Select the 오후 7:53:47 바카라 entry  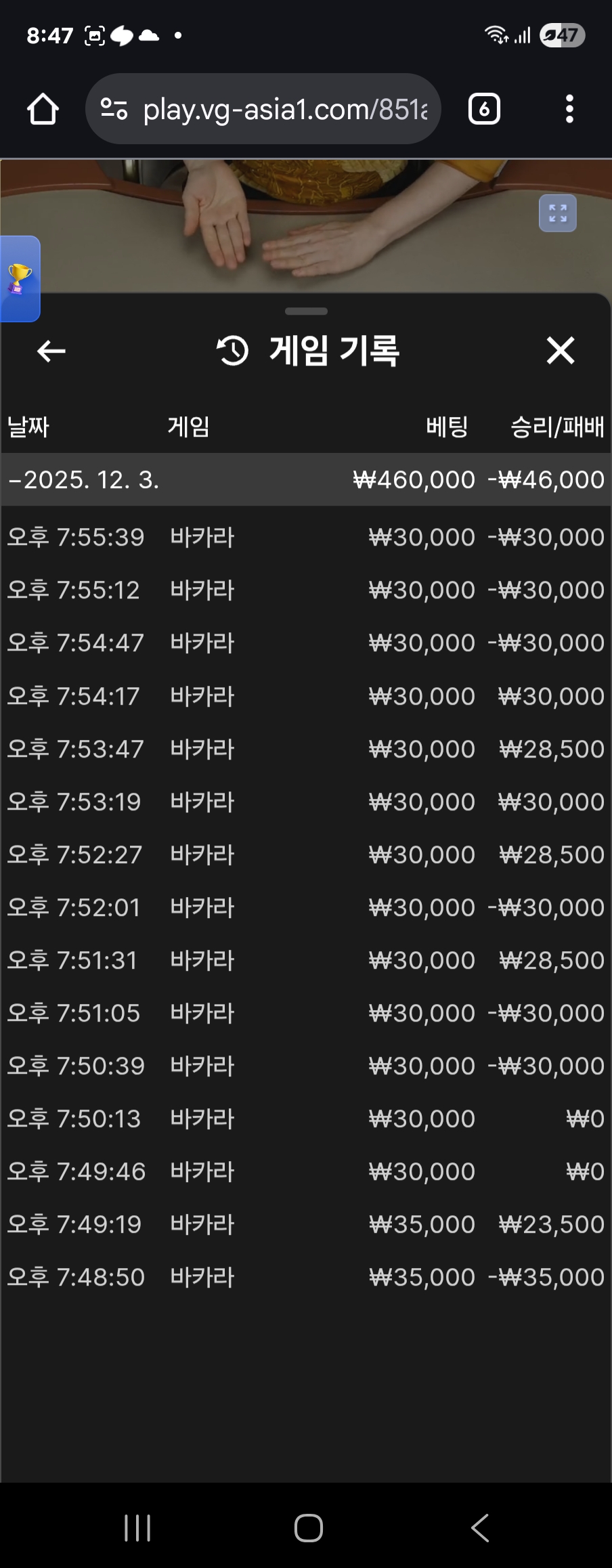point(305,749)
